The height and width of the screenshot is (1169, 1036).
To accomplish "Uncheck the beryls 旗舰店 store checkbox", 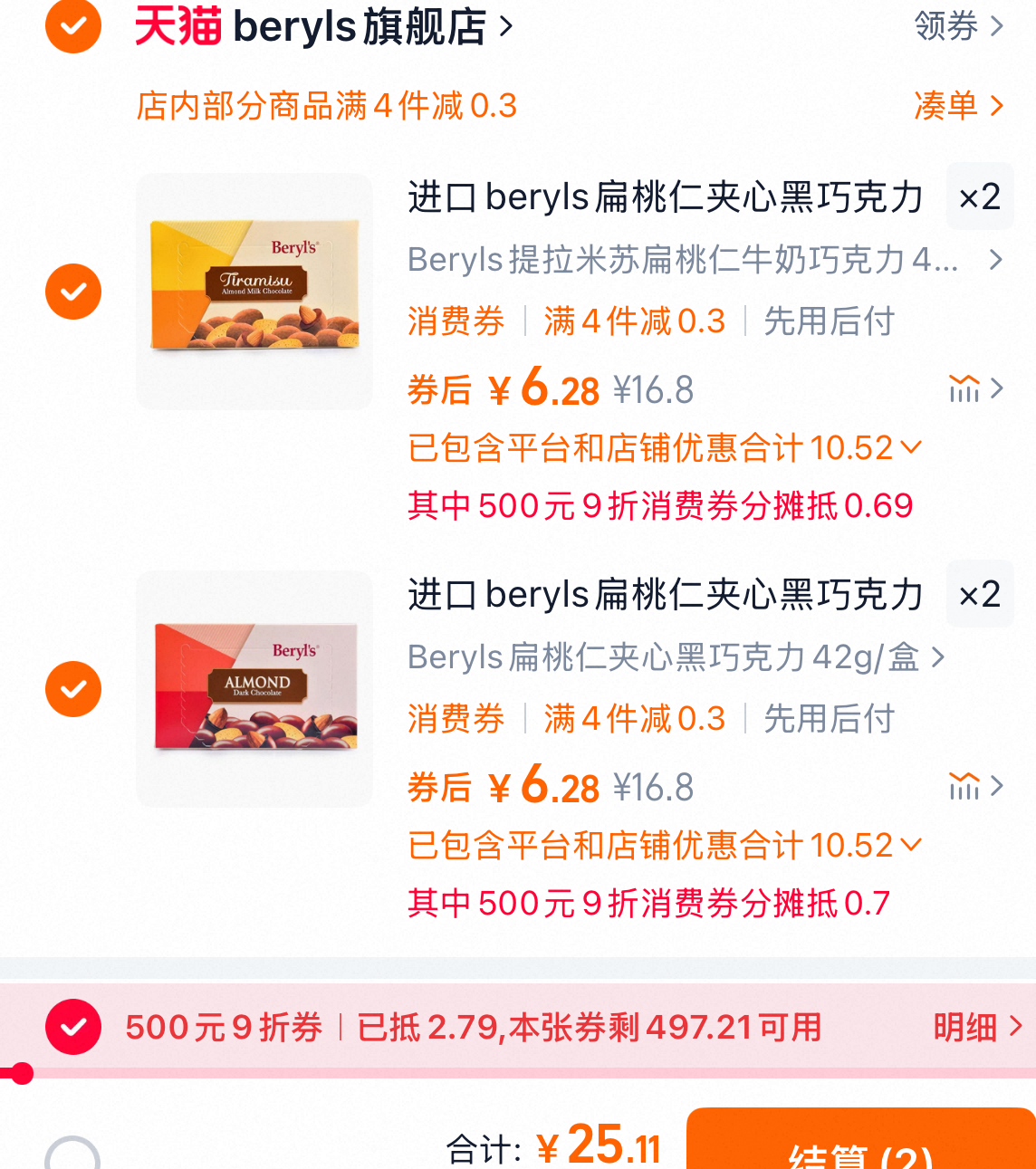I will point(72,27).
